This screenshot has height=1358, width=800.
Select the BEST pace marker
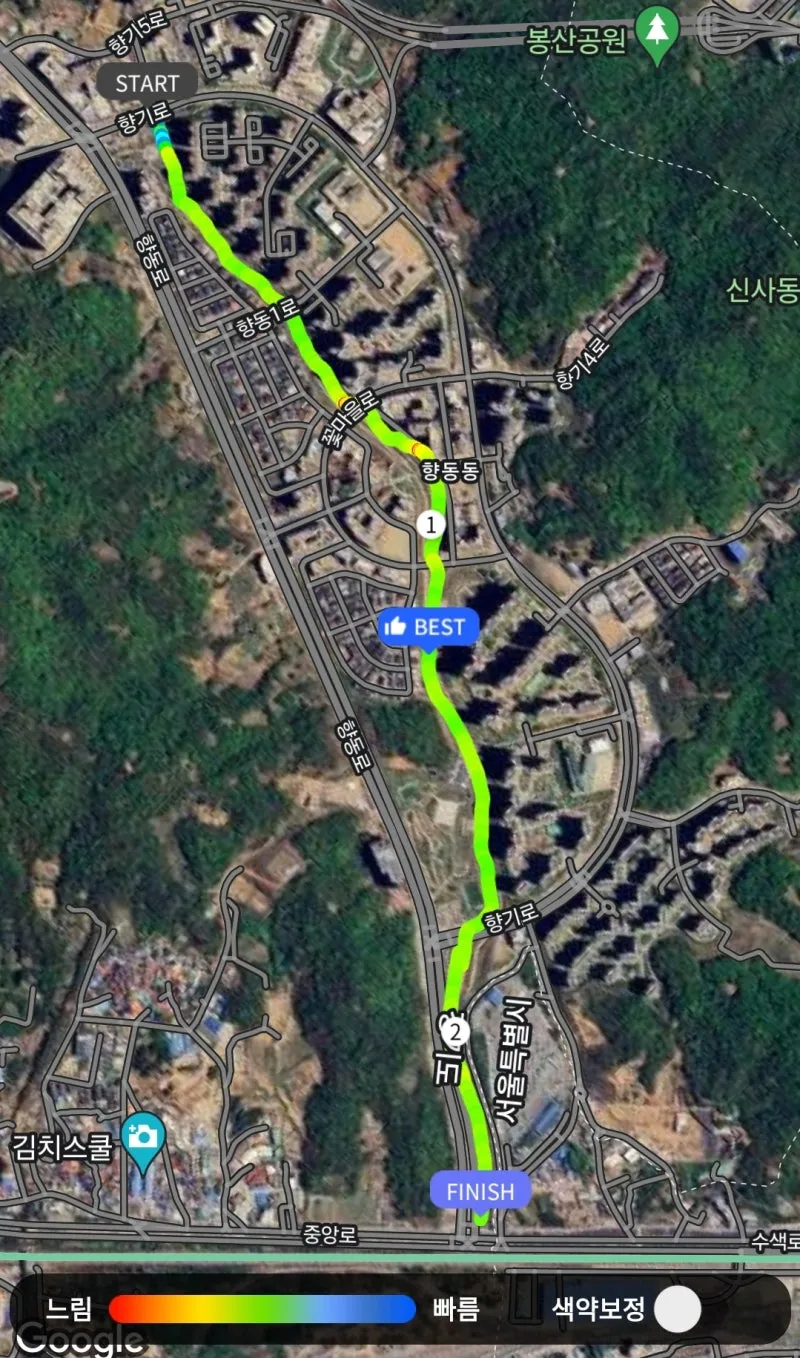428,627
